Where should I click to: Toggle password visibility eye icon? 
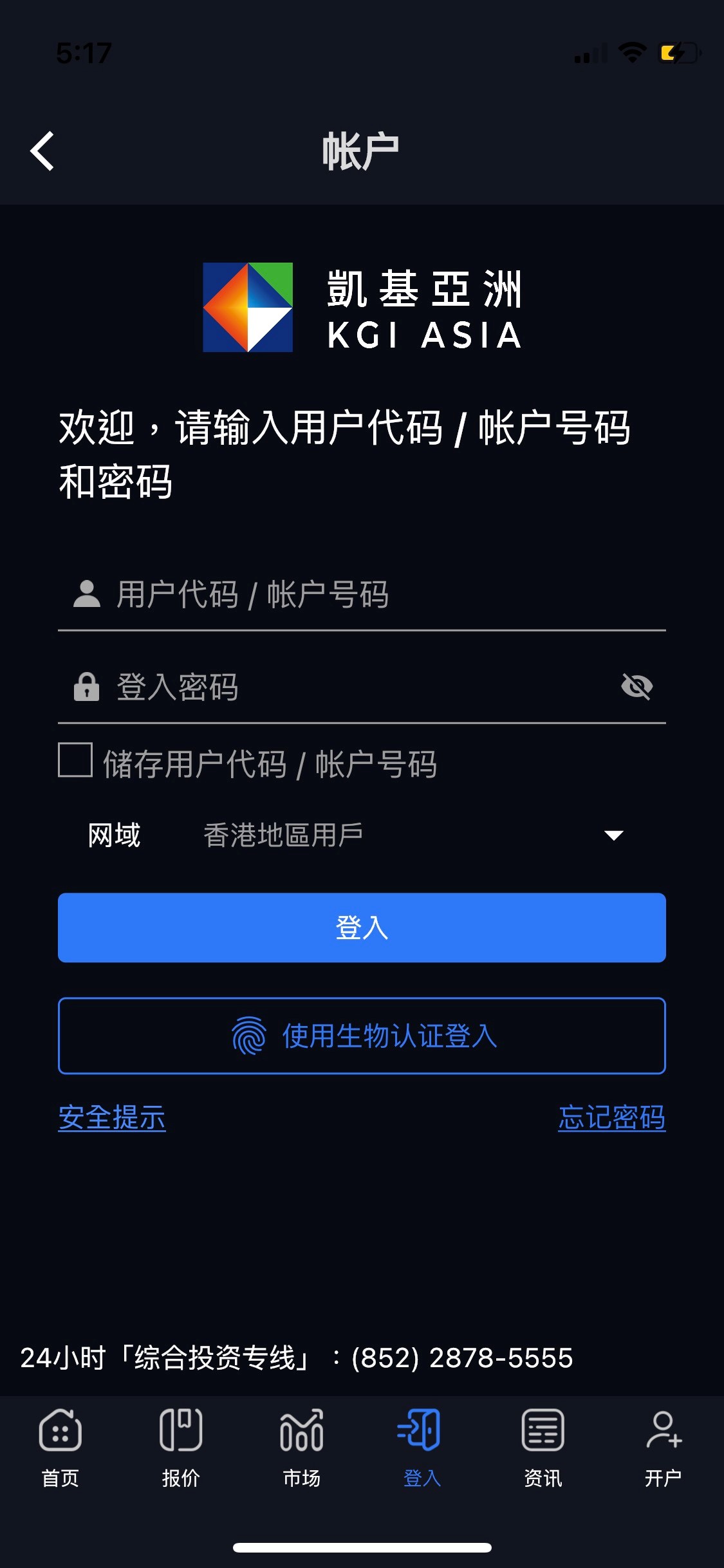(637, 686)
